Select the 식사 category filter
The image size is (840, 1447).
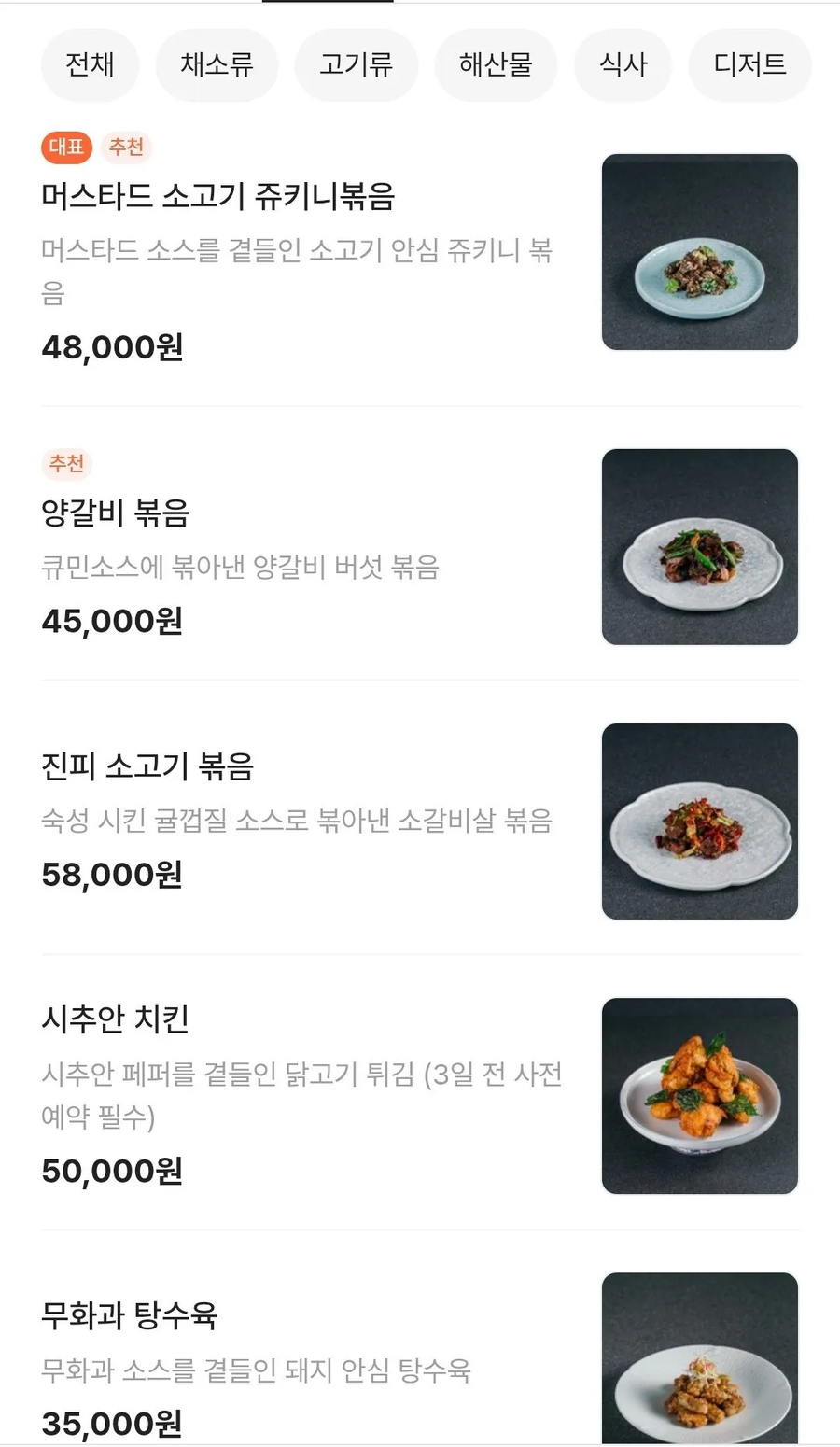pyautogui.click(x=623, y=65)
